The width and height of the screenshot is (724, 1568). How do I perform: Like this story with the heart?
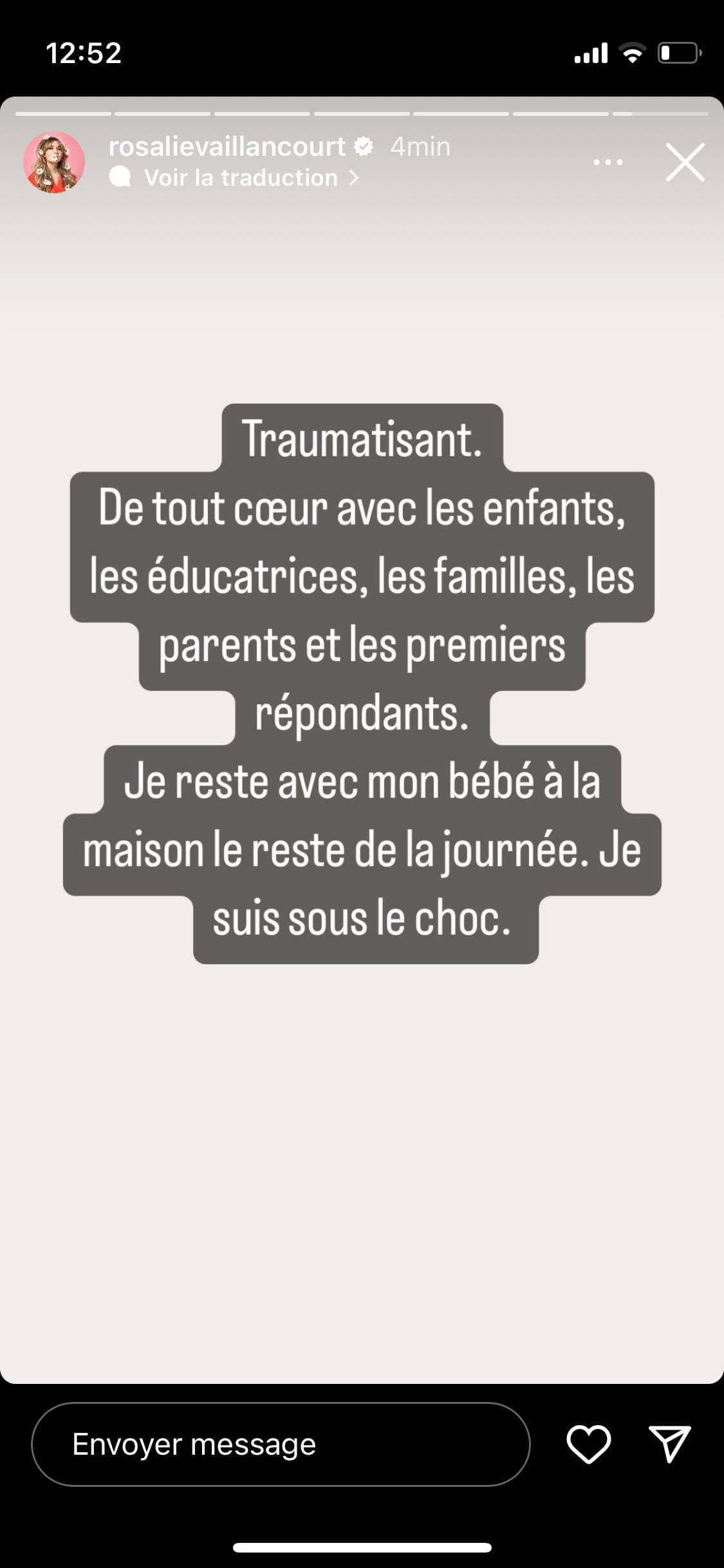[588, 1444]
